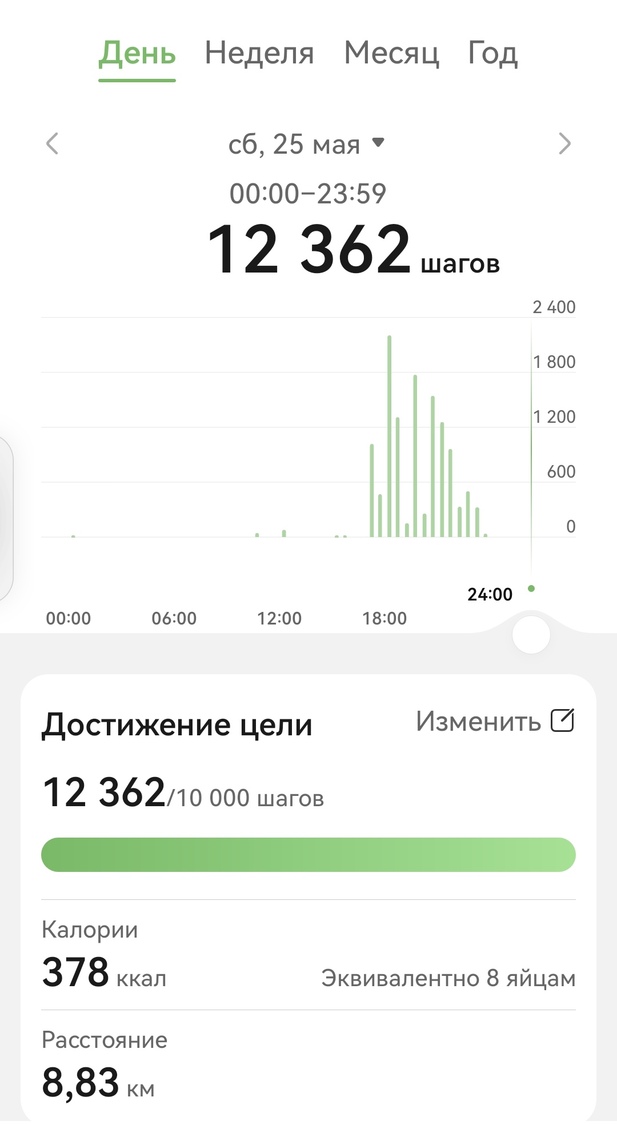Switch to the Неделя tab
This screenshot has width=617, height=1125.
259,54
